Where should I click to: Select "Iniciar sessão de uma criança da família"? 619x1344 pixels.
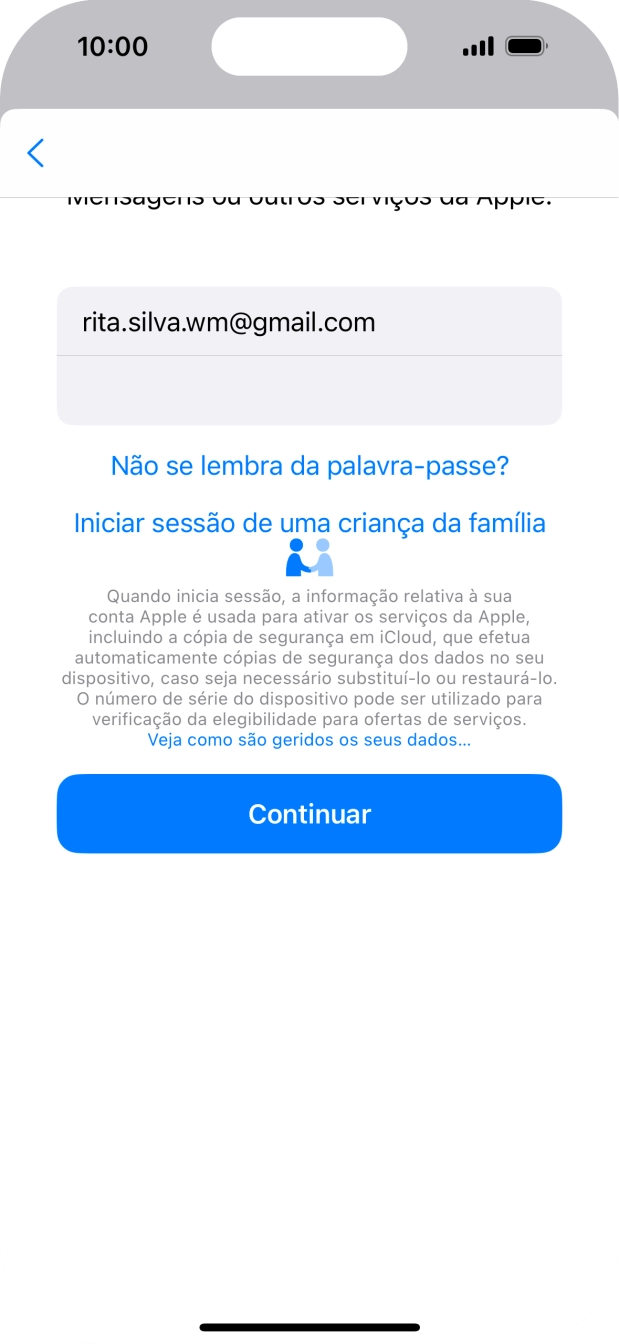point(310,523)
